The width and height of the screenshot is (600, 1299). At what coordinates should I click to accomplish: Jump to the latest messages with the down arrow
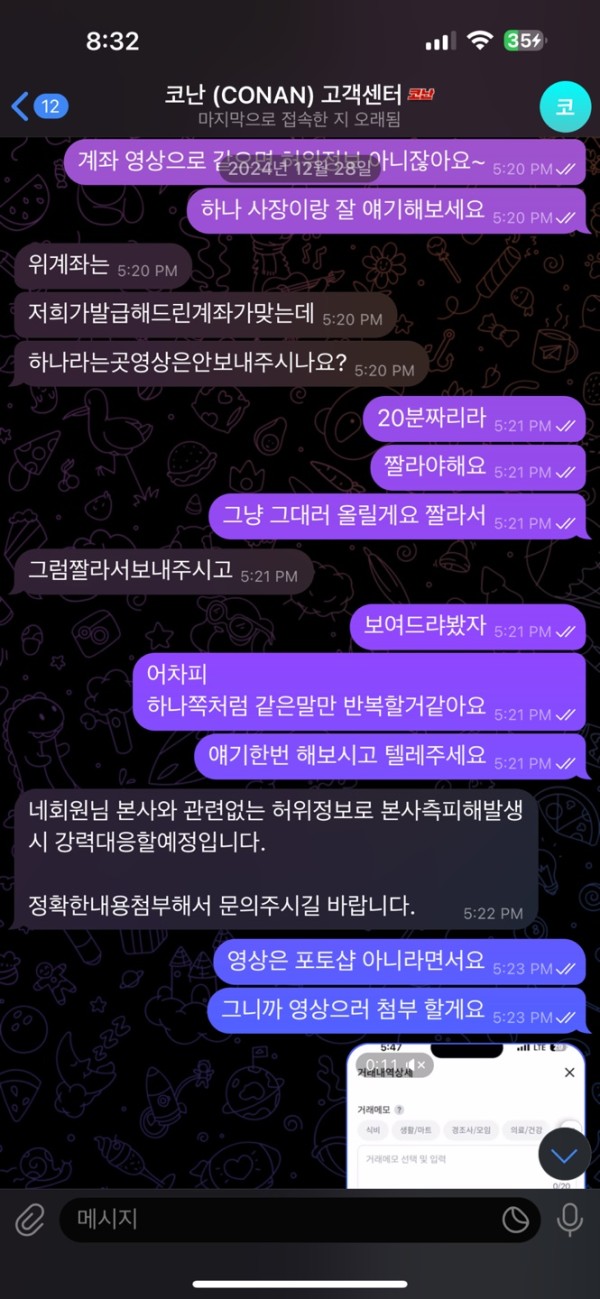click(x=565, y=1155)
